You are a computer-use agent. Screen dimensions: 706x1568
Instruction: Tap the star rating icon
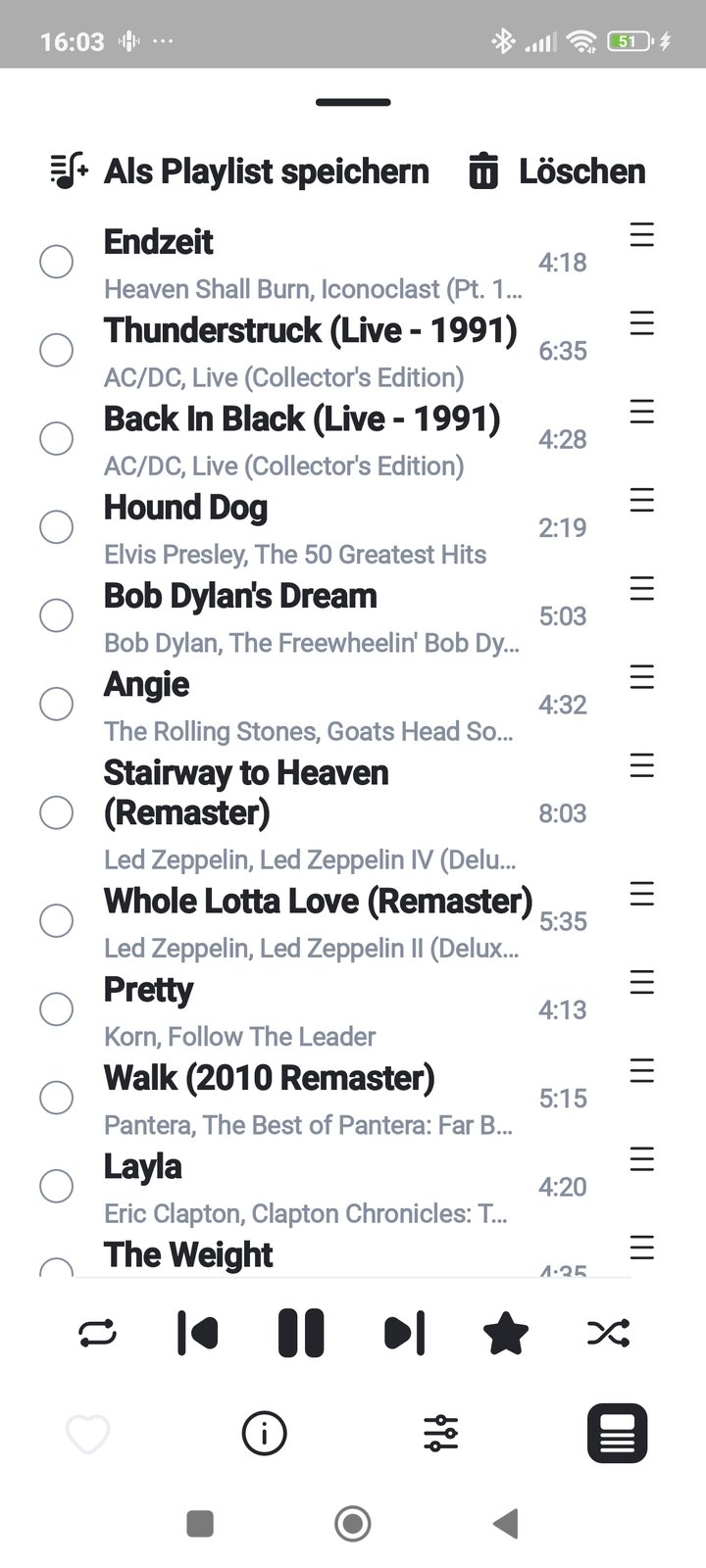506,1333
